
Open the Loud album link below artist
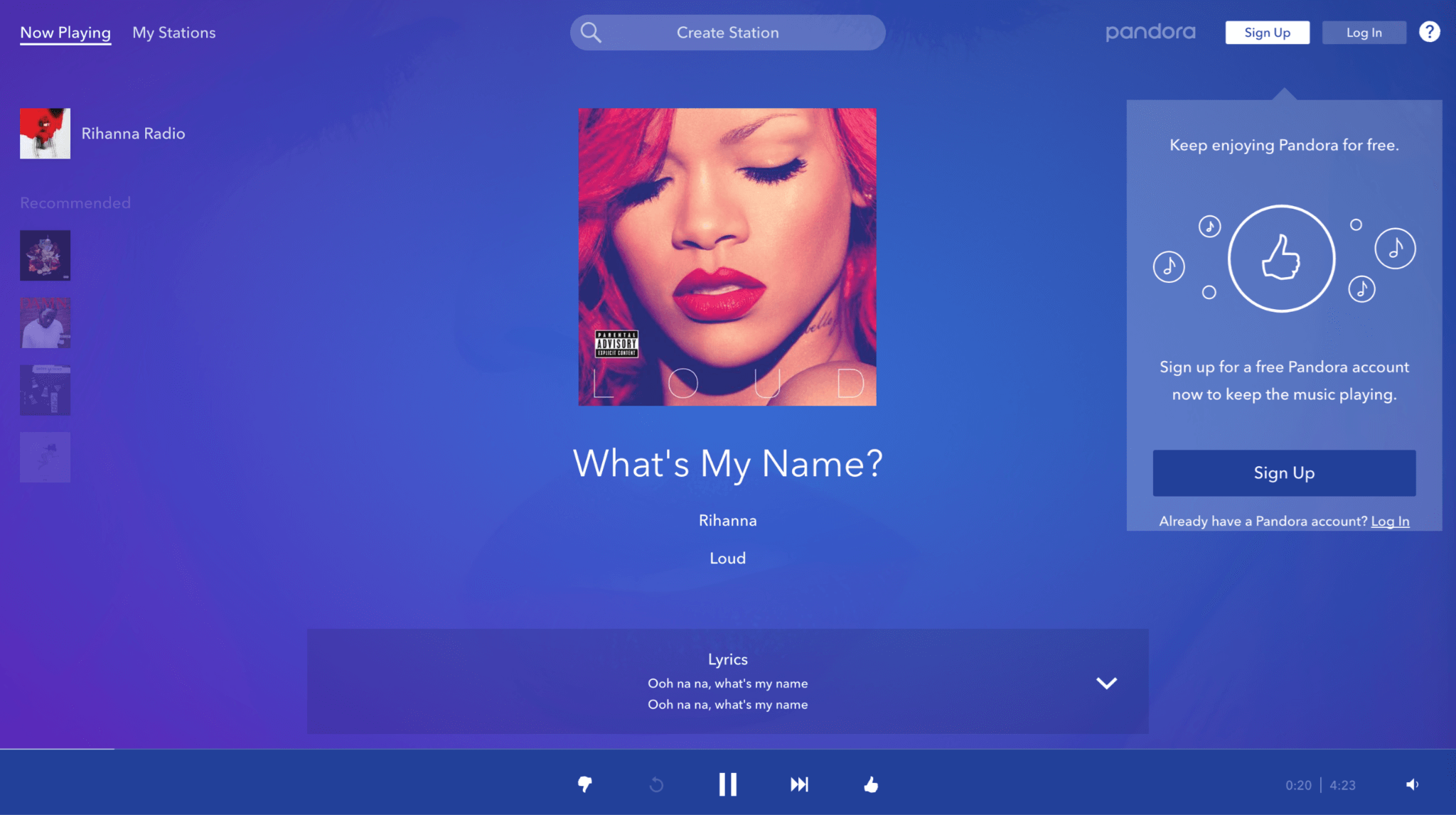pos(727,558)
